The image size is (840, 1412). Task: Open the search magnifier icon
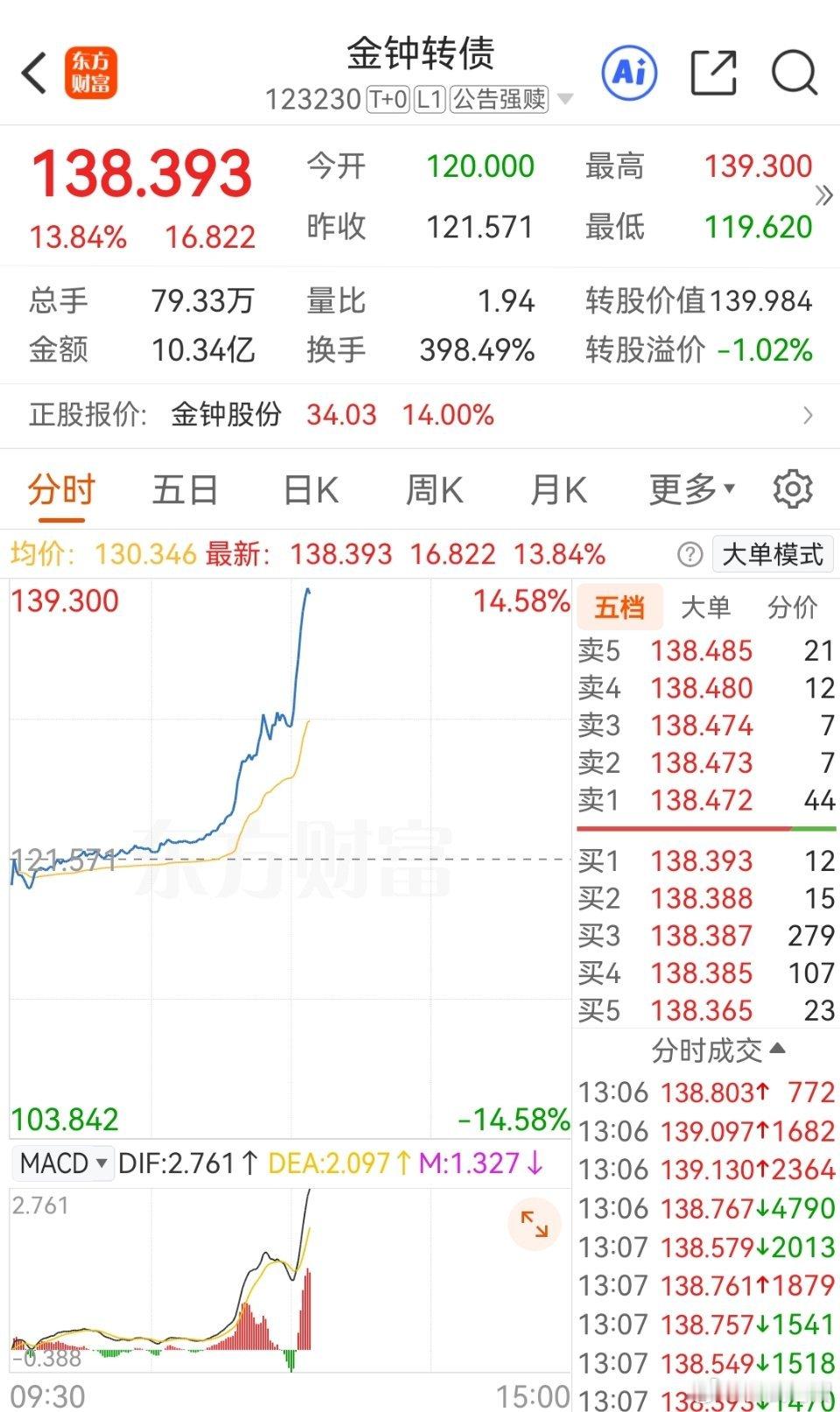(x=794, y=74)
